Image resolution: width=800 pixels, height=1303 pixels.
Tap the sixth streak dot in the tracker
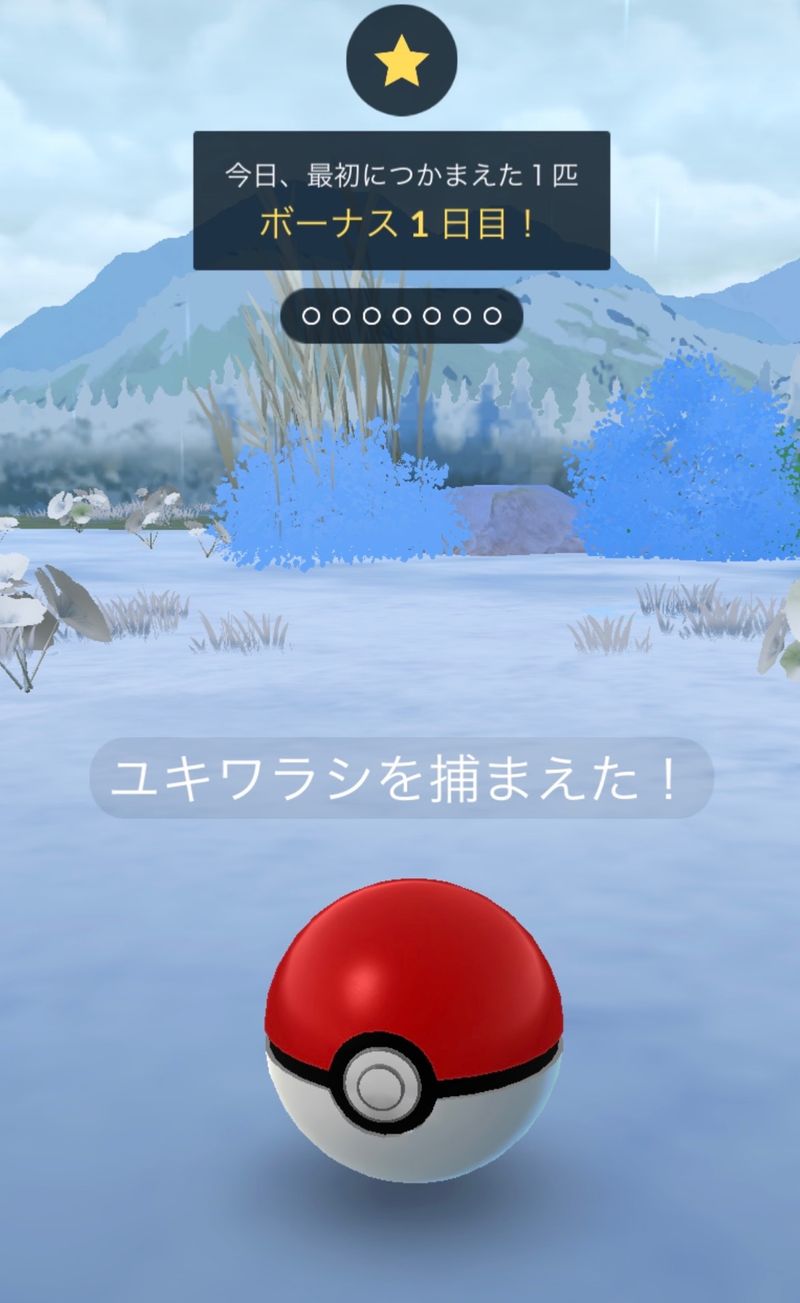click(x=462, y=315)
